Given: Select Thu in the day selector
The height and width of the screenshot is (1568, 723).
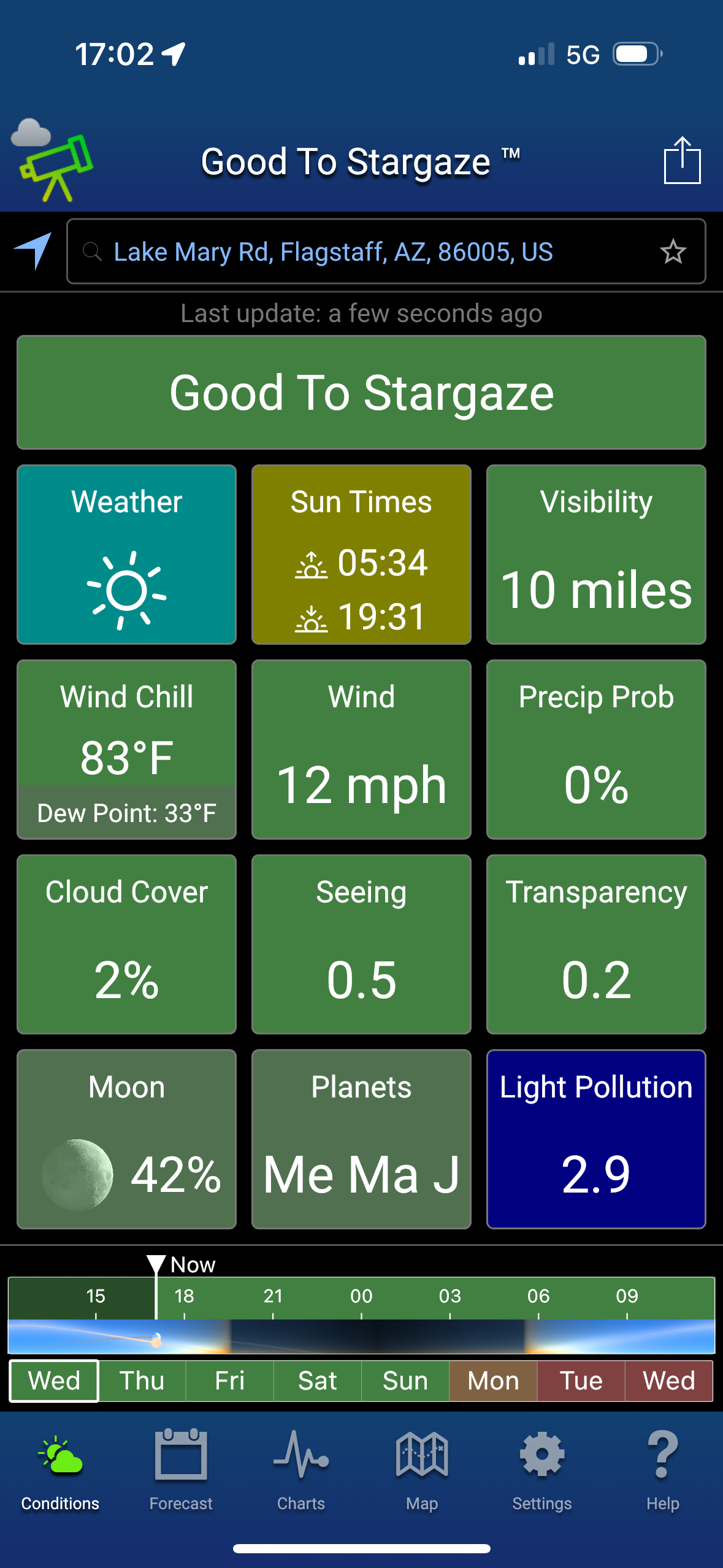Looking at the screenshot, I should (142, 1381).
